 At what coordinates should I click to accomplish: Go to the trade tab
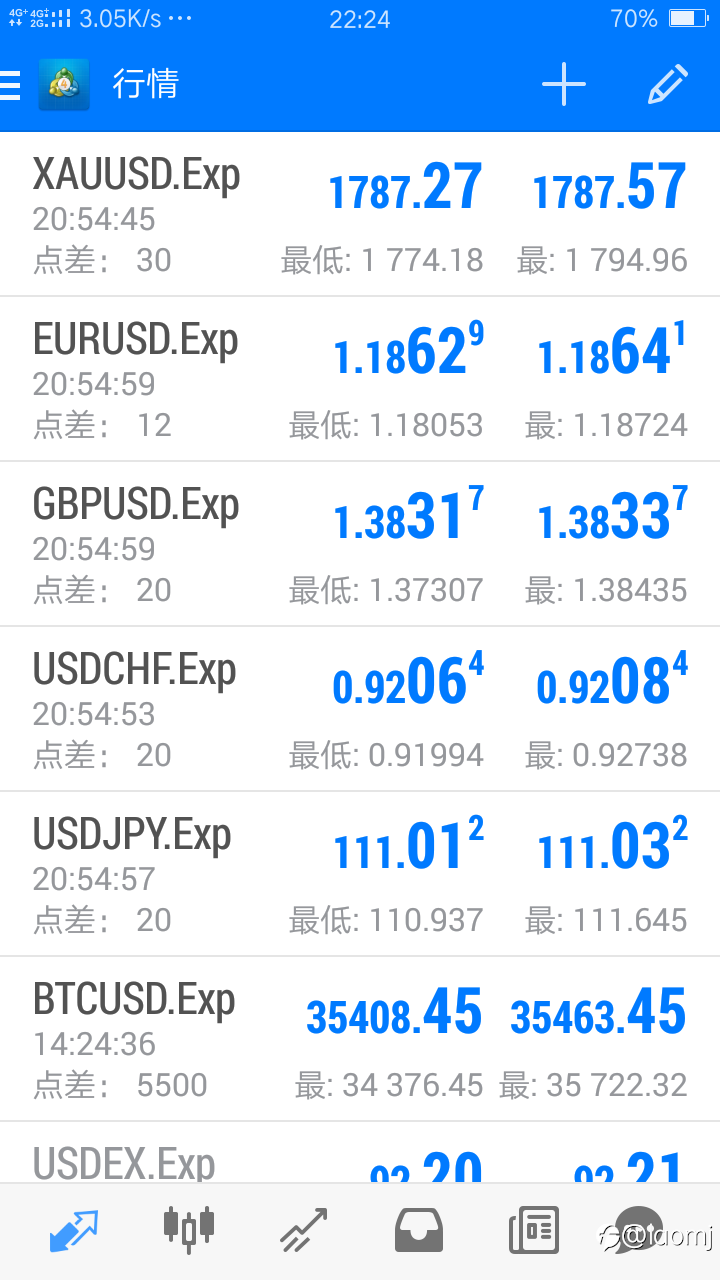tap(303, 1231)
